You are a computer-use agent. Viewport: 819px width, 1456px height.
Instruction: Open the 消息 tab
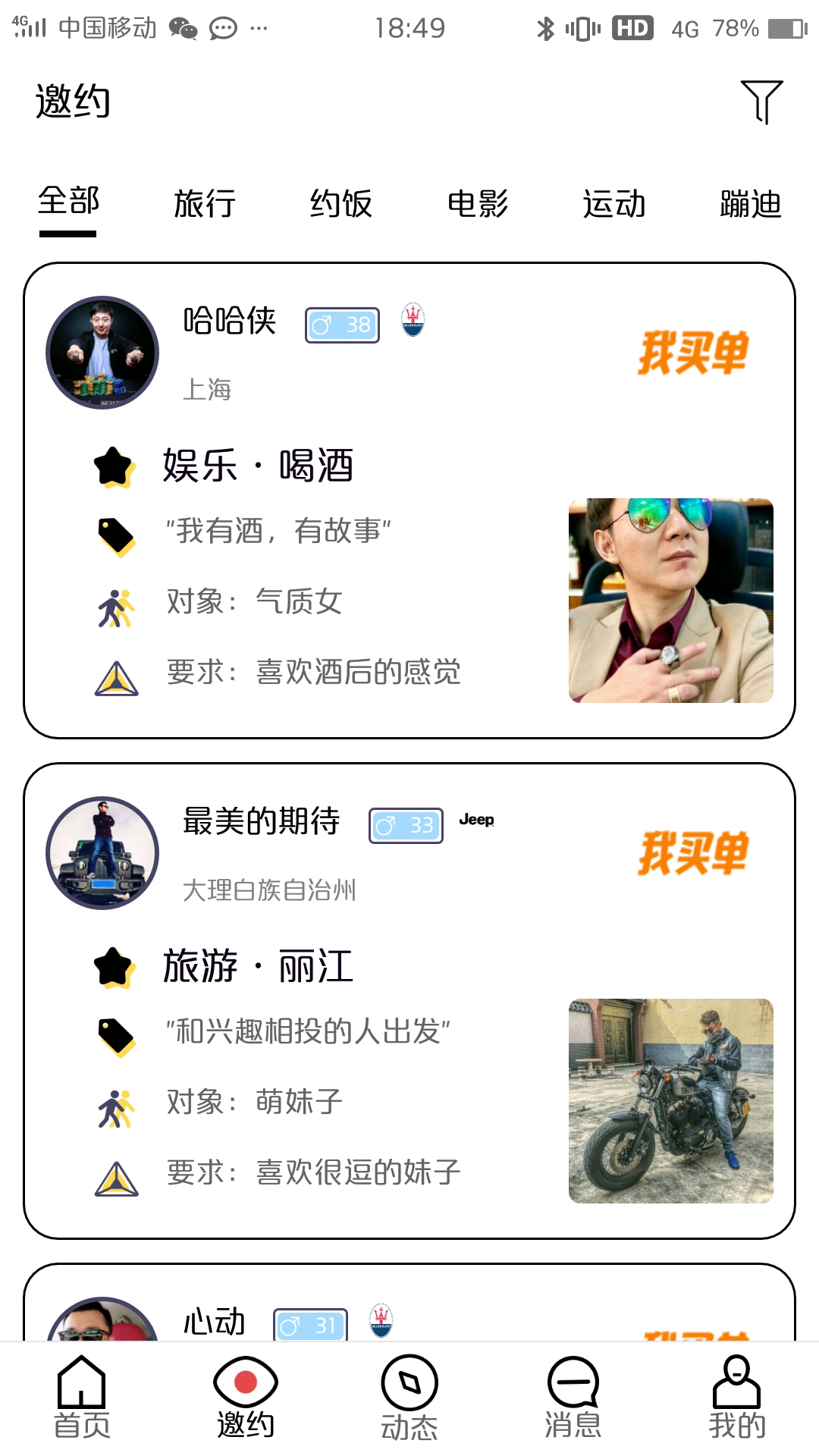[x=573, y=1398]
